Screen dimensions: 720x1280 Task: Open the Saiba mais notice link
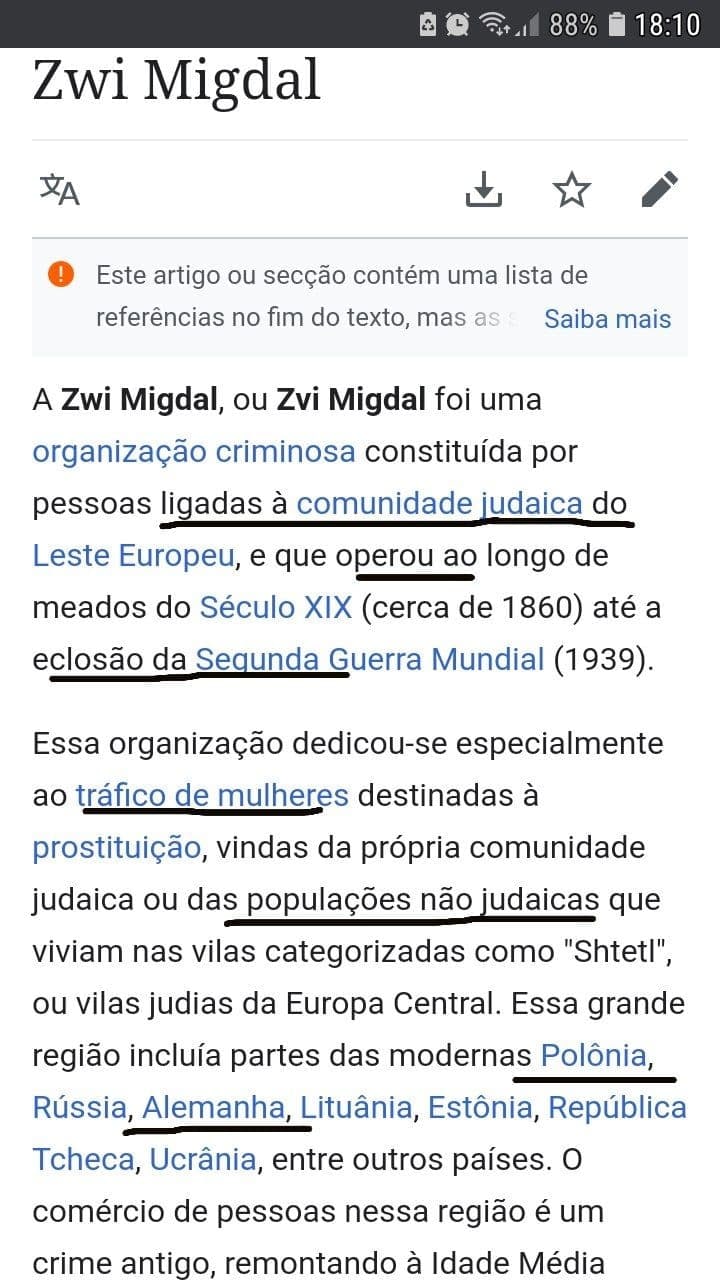tap(607, 319)
